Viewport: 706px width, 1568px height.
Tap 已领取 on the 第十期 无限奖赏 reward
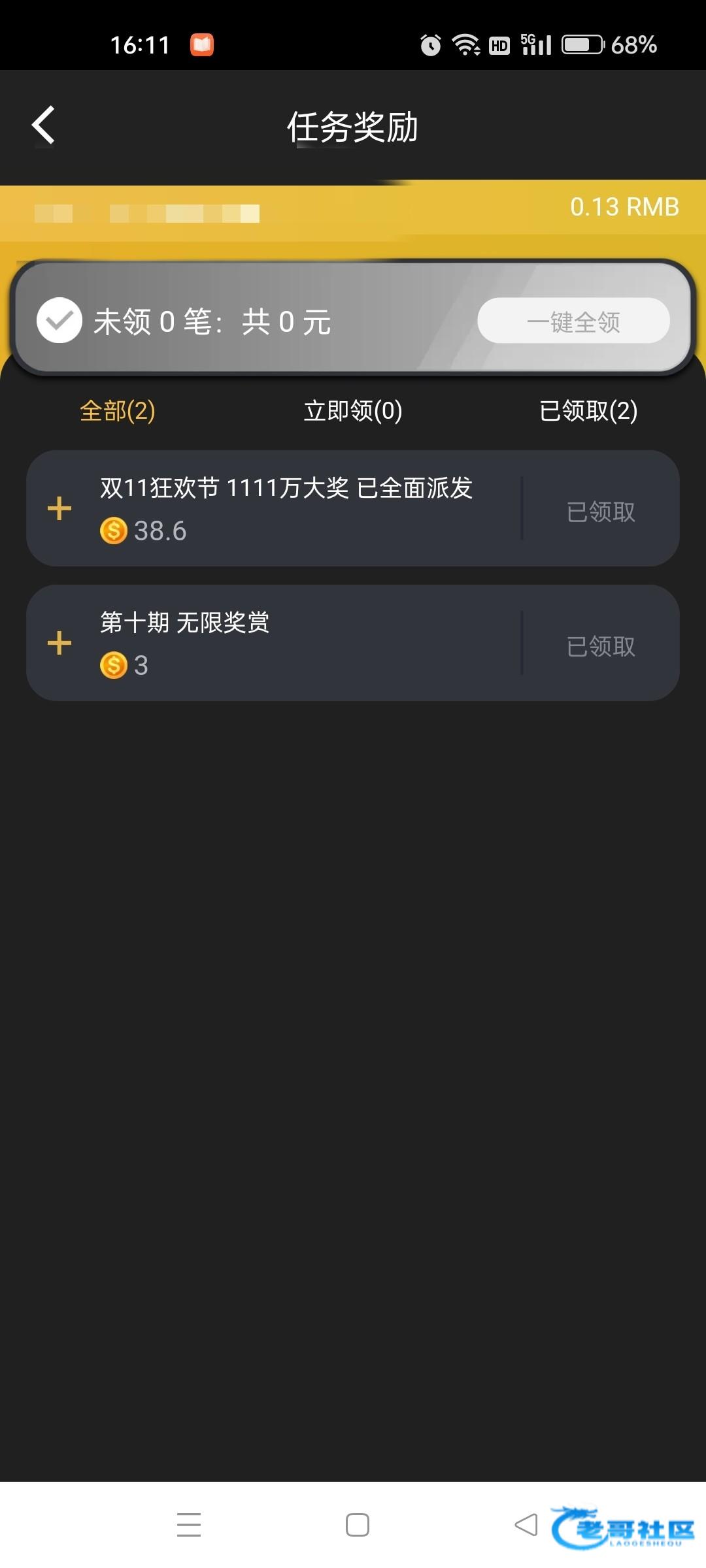(x=601, y=646)
